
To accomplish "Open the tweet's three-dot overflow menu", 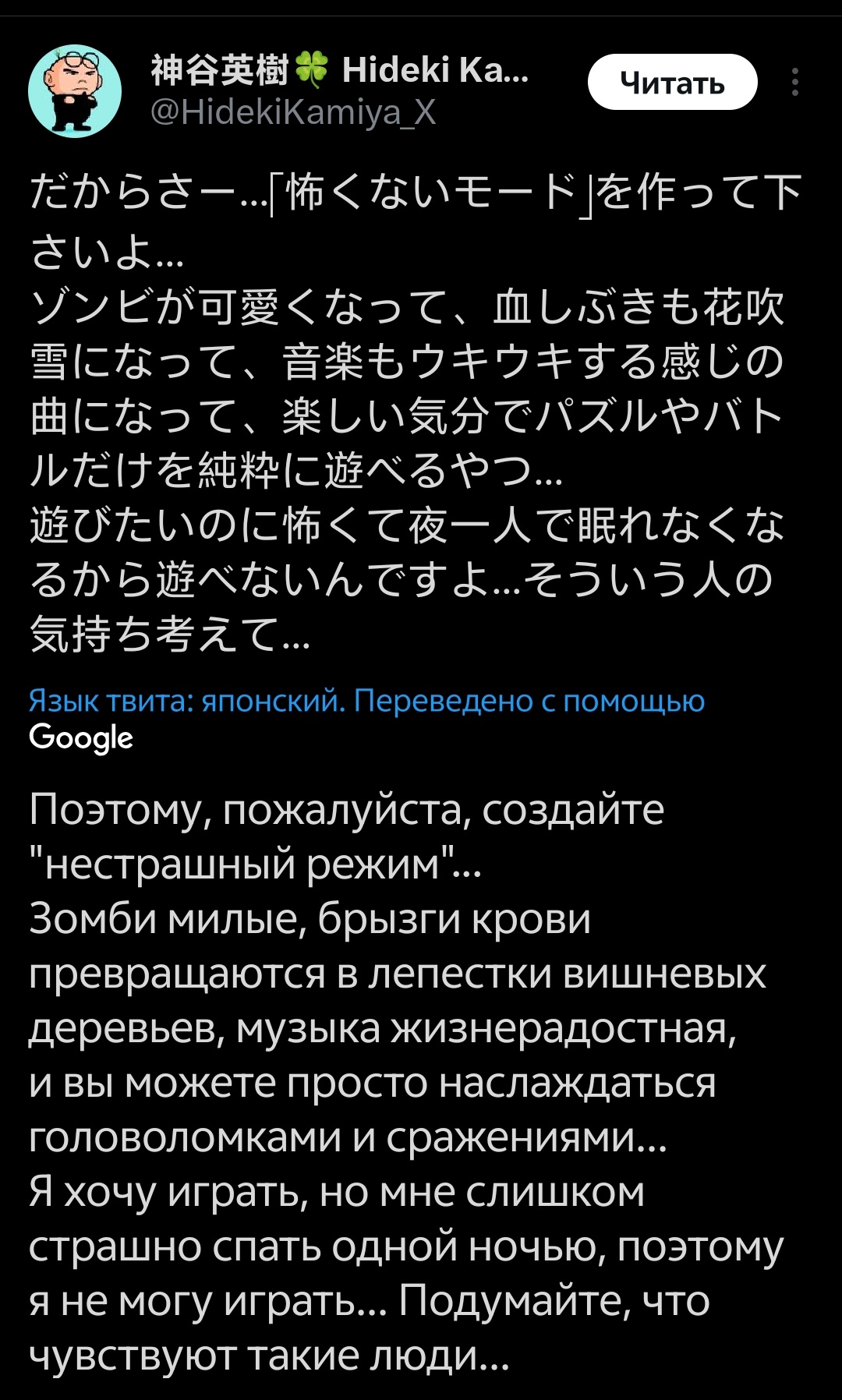I will (794, 83).
